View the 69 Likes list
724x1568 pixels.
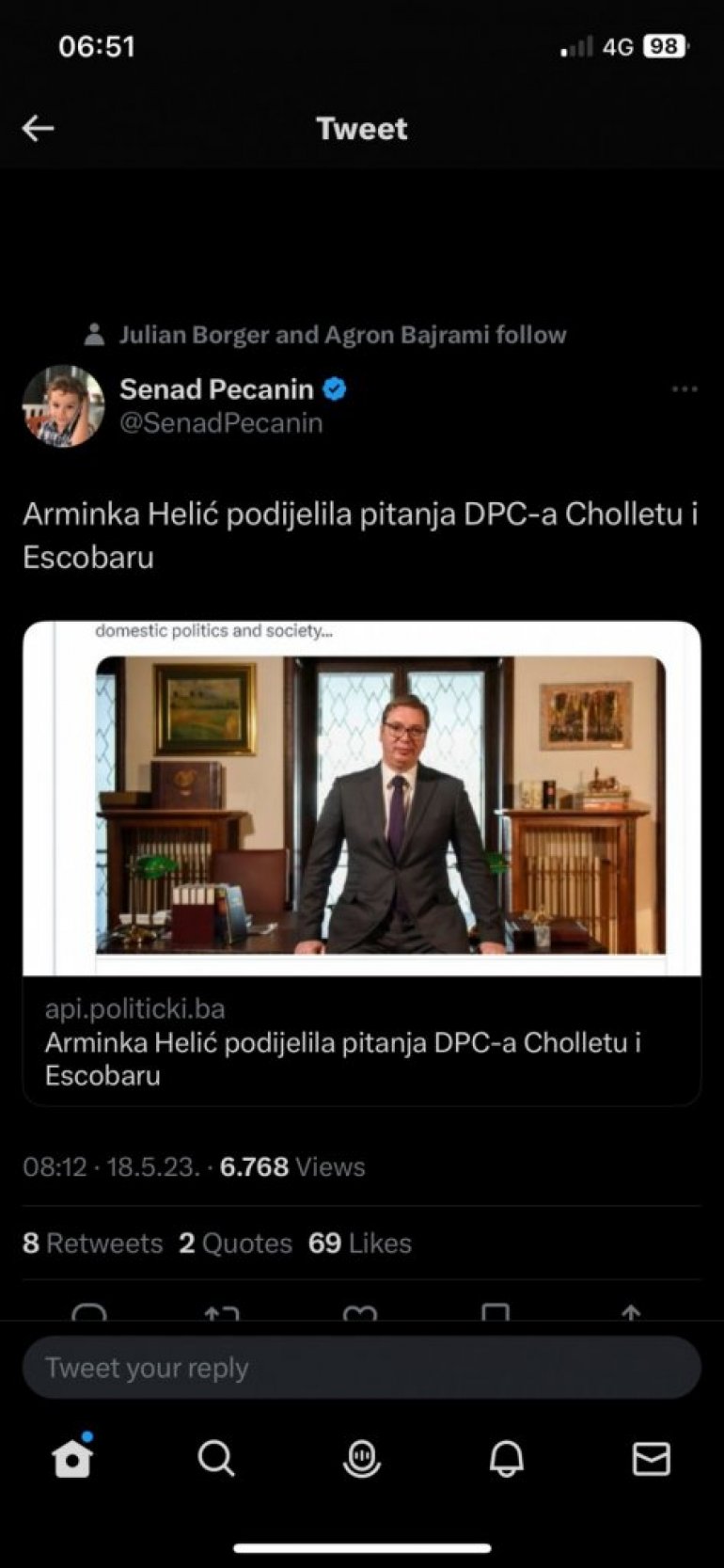[360, 1243]
